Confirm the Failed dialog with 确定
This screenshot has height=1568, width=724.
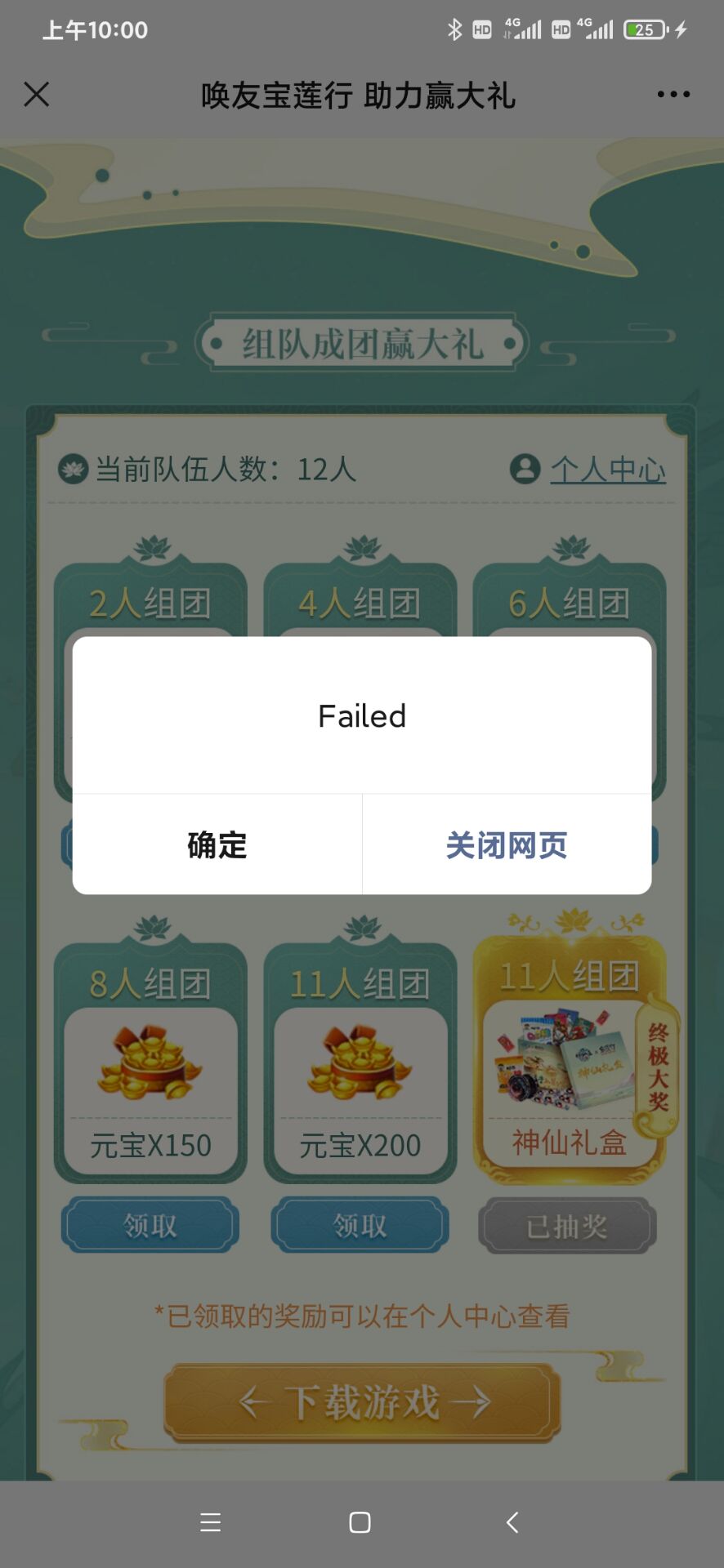[x=217, y=844]
